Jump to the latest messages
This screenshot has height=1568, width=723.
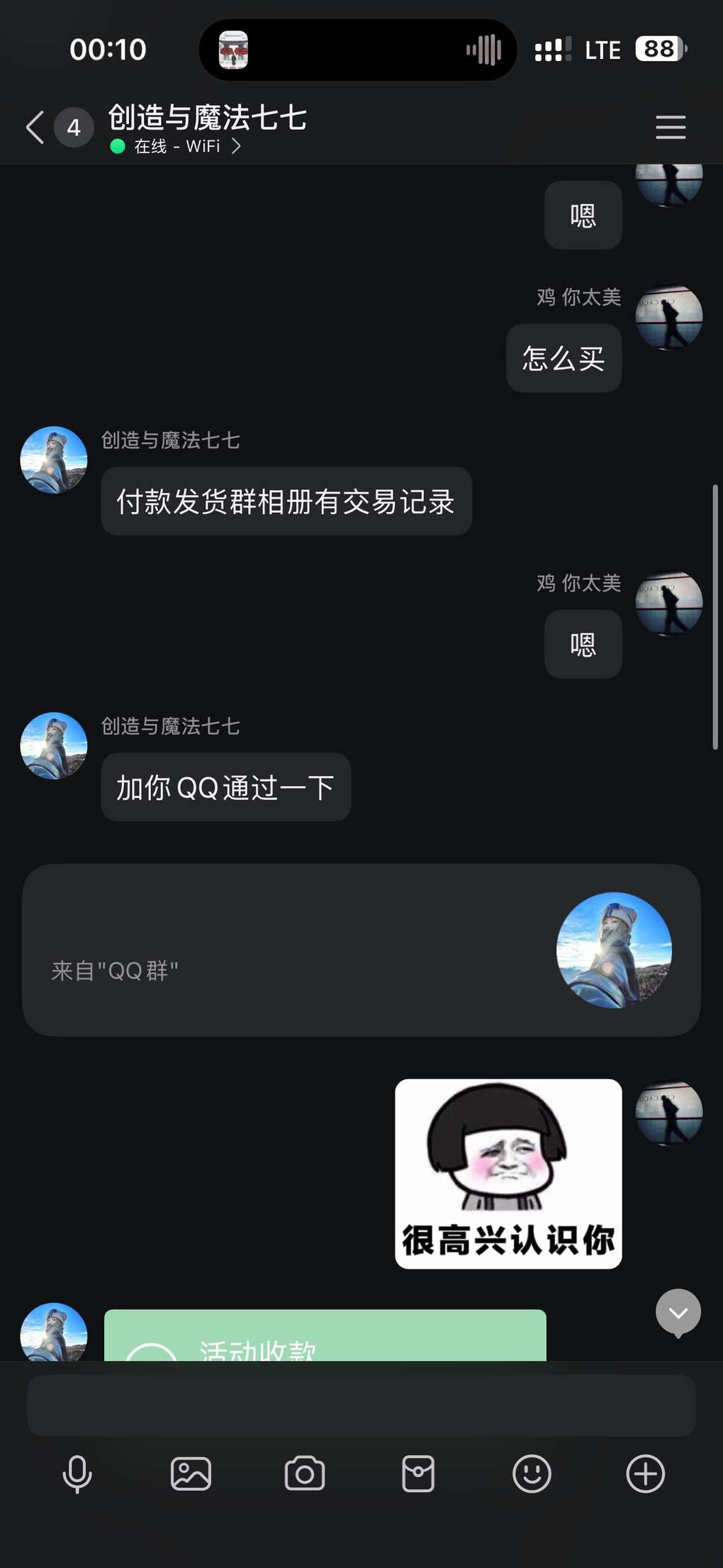click(678, 1313)
